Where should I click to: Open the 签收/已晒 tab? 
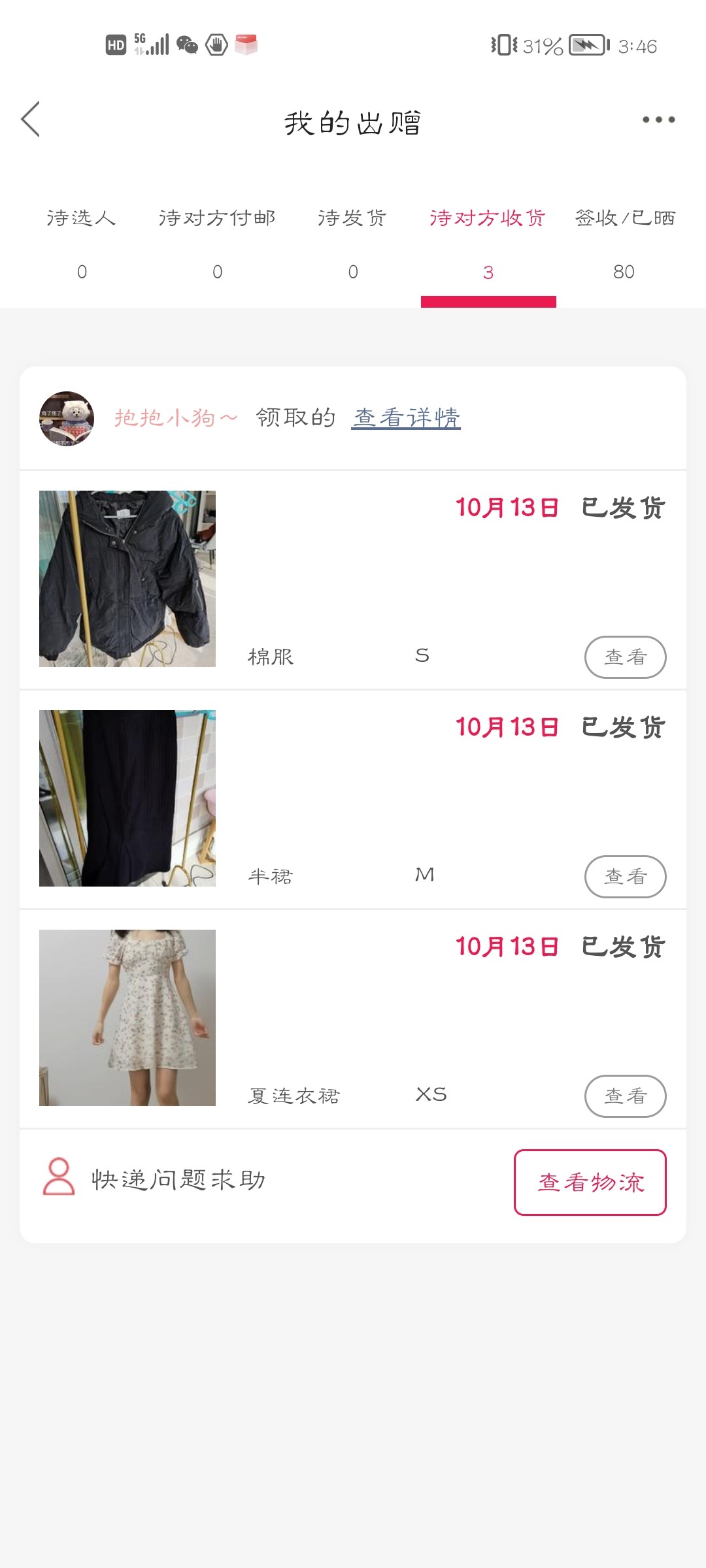click(624, 242)
